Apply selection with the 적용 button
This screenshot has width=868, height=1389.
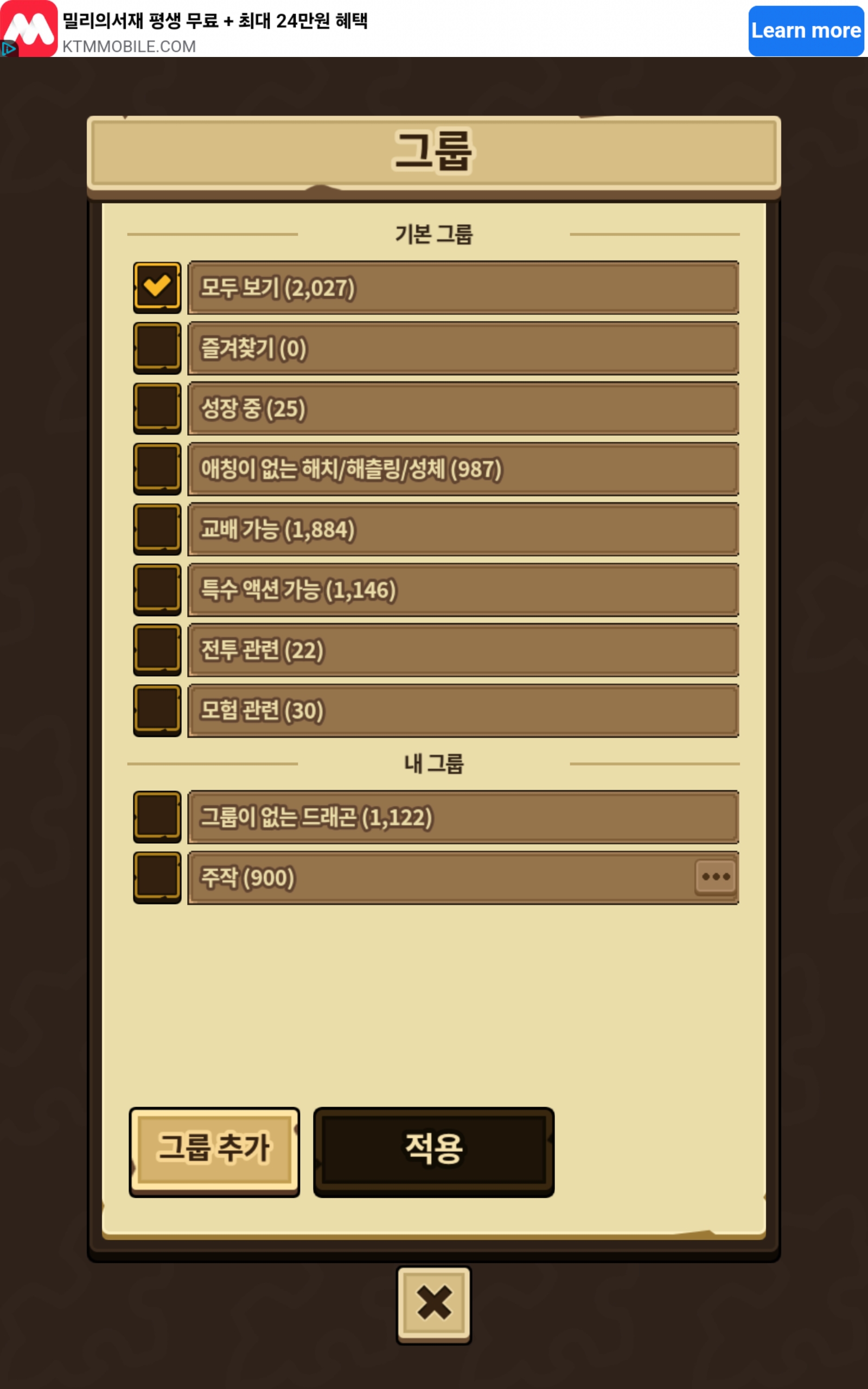[433, 1151]
